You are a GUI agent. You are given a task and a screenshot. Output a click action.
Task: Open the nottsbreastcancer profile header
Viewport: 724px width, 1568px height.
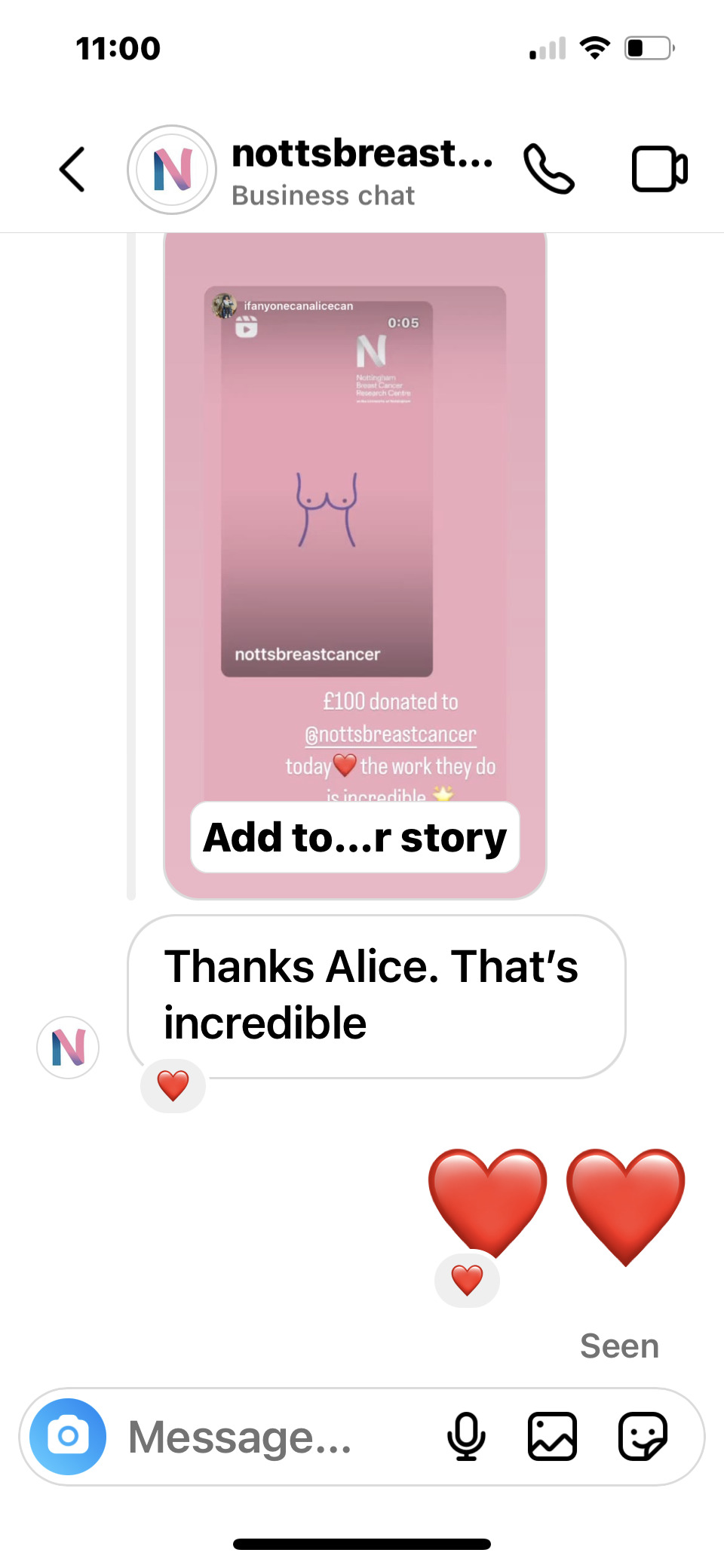click(311, 170)
